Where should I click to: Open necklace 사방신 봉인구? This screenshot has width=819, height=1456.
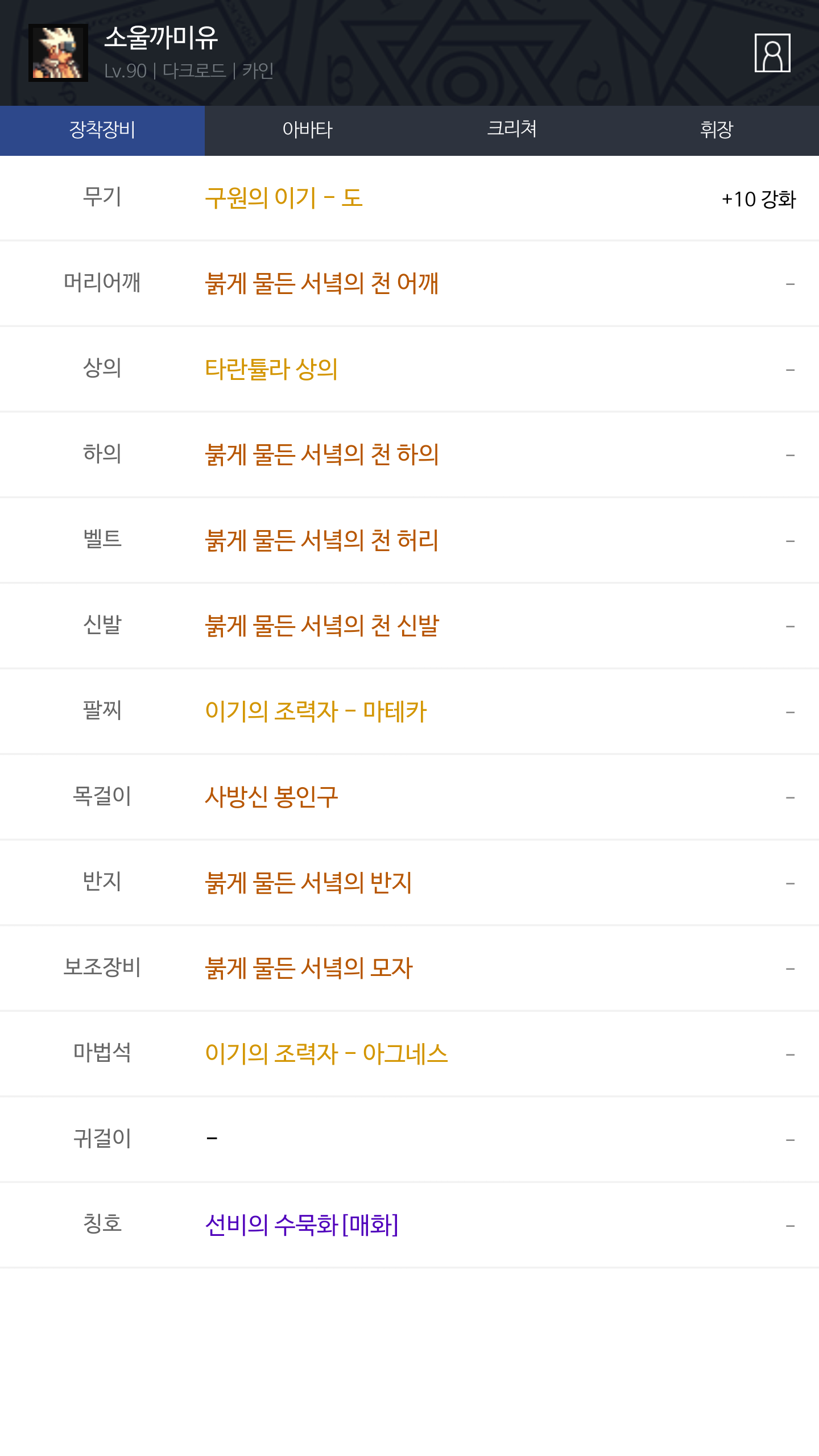coord(271,797)
